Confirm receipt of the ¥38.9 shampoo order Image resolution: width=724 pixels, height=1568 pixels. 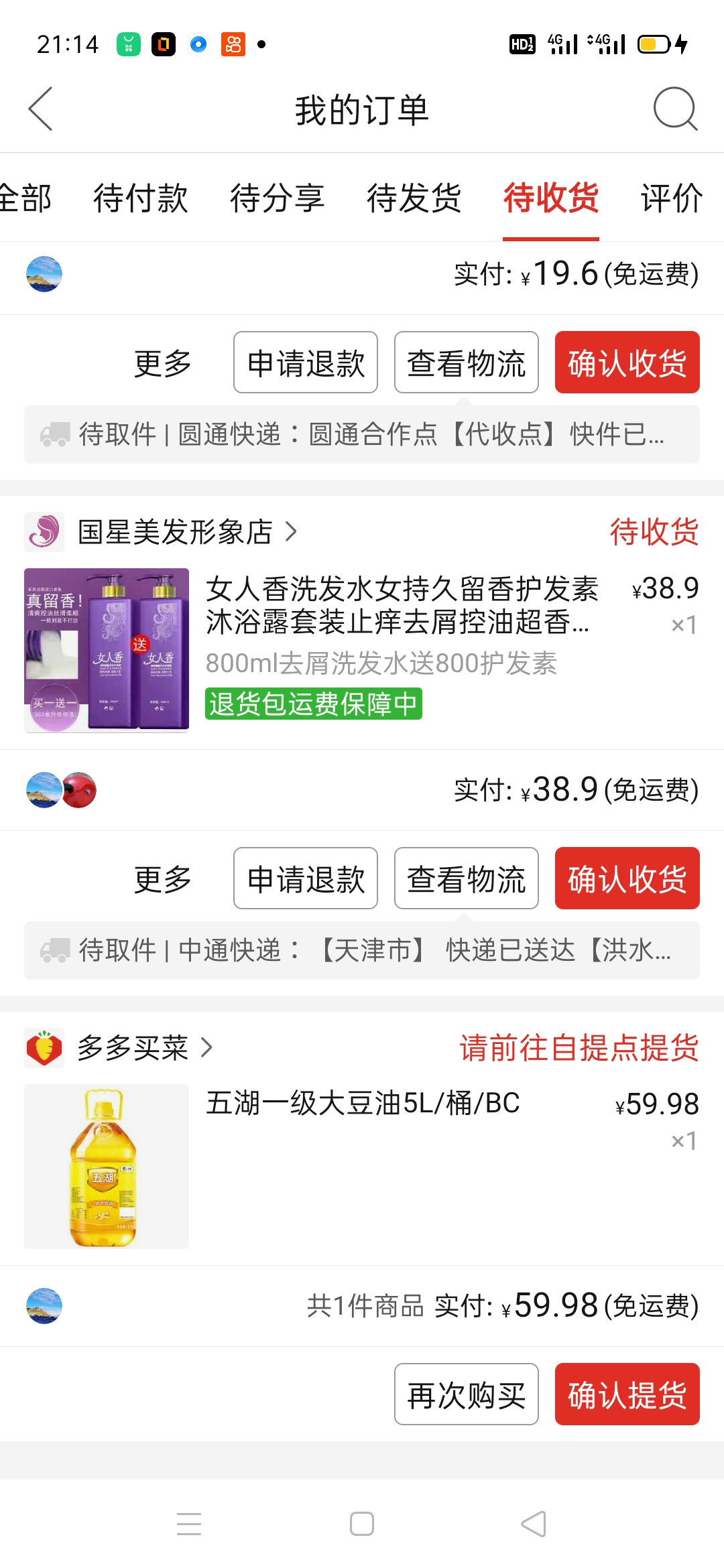[627, 878]
